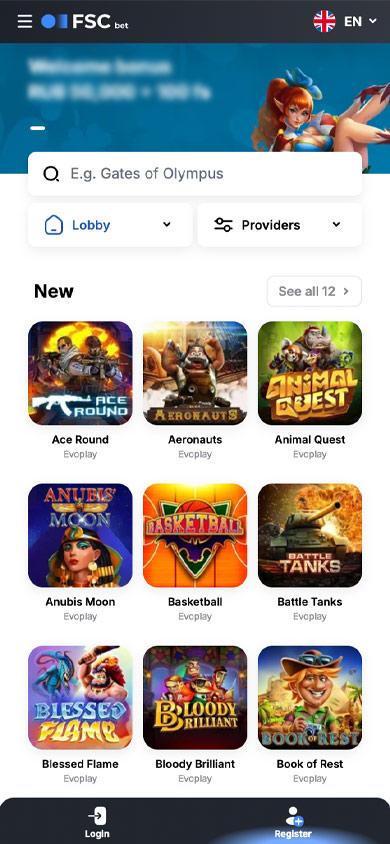Select the Animal Quest game
The image size is (390, 844).
pos(310,373)
